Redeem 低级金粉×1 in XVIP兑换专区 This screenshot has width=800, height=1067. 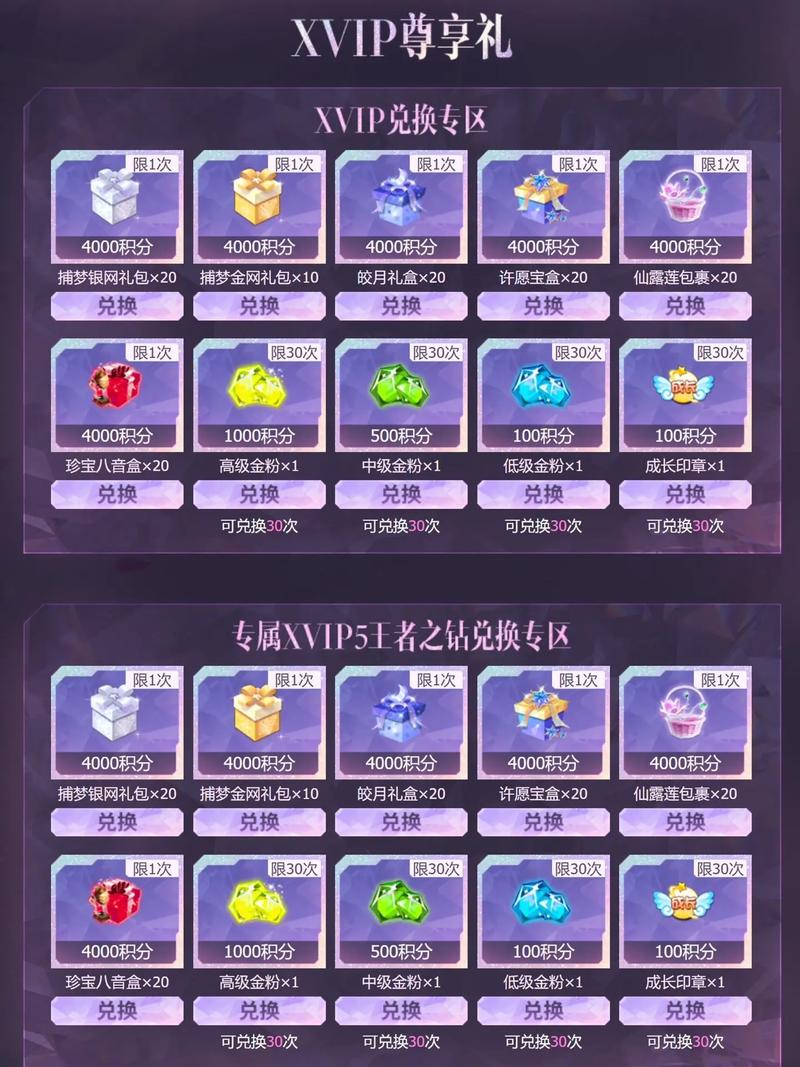543,494
